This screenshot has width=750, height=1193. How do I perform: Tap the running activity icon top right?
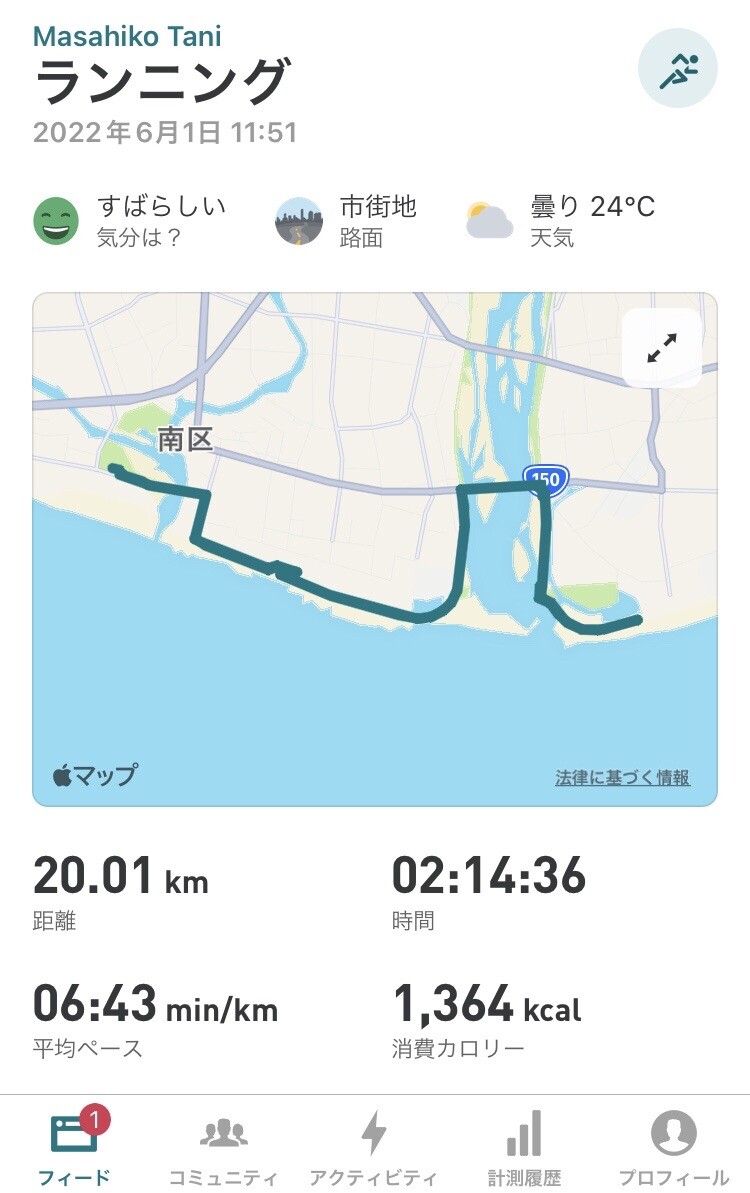(679, 66)
